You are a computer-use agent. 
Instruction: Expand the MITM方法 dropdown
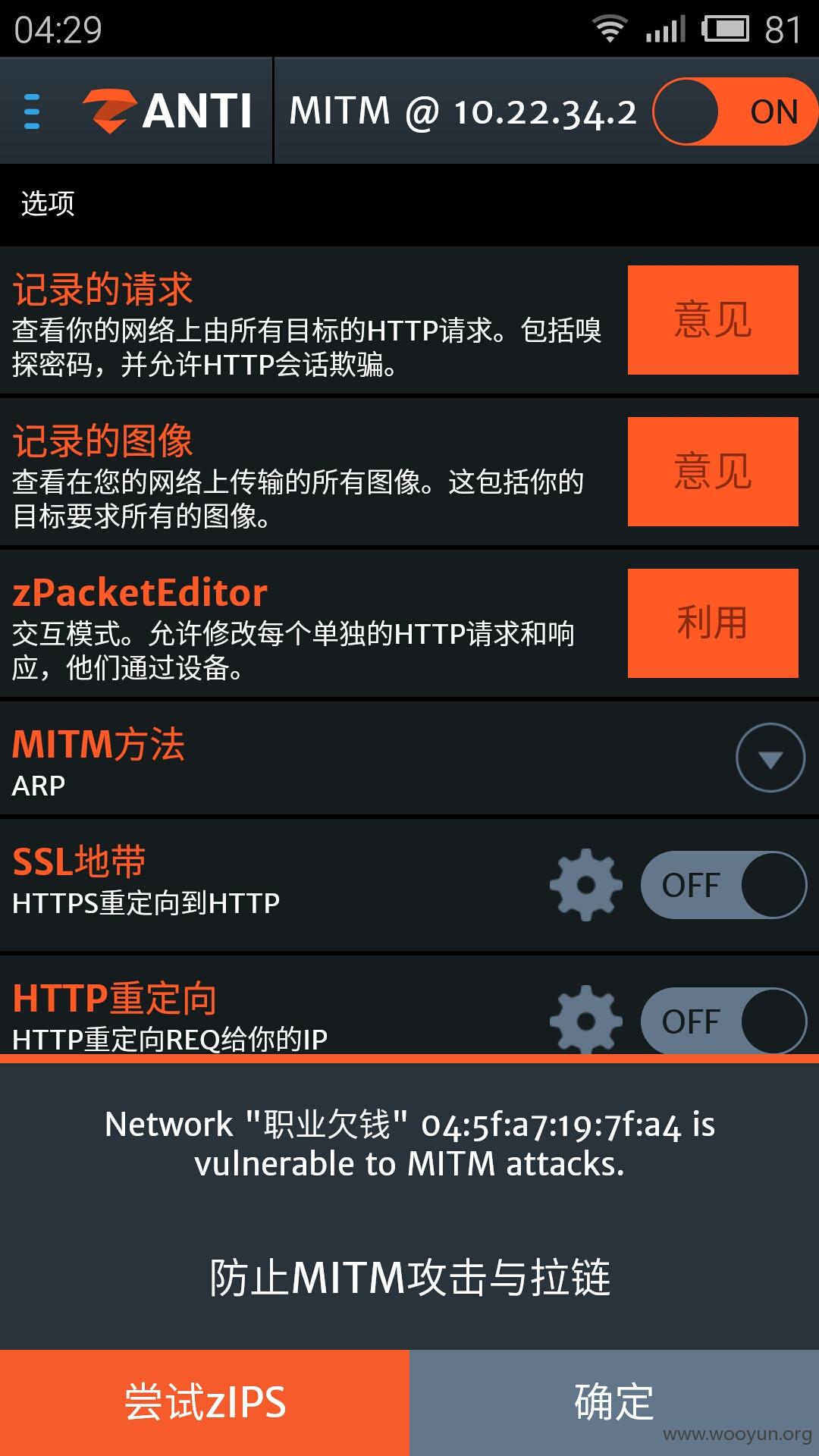(770, 758)
